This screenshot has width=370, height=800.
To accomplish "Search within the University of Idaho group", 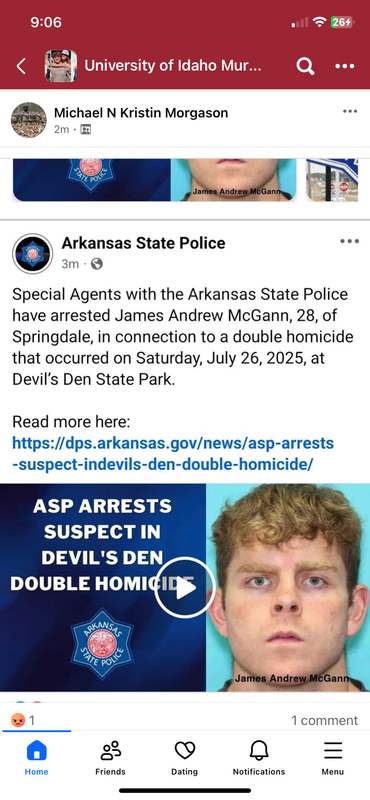I will pos(305,66).
